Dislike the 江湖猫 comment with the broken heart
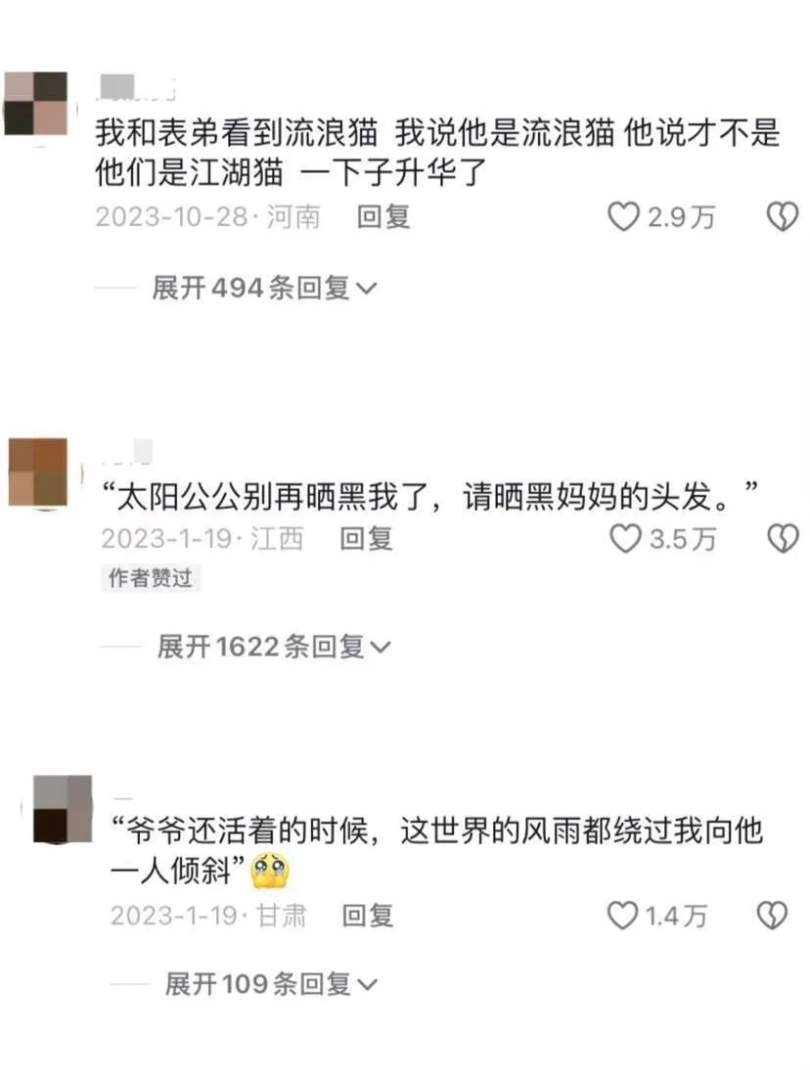Screen dimensions: 810x1080 click(x=782, y=216)
